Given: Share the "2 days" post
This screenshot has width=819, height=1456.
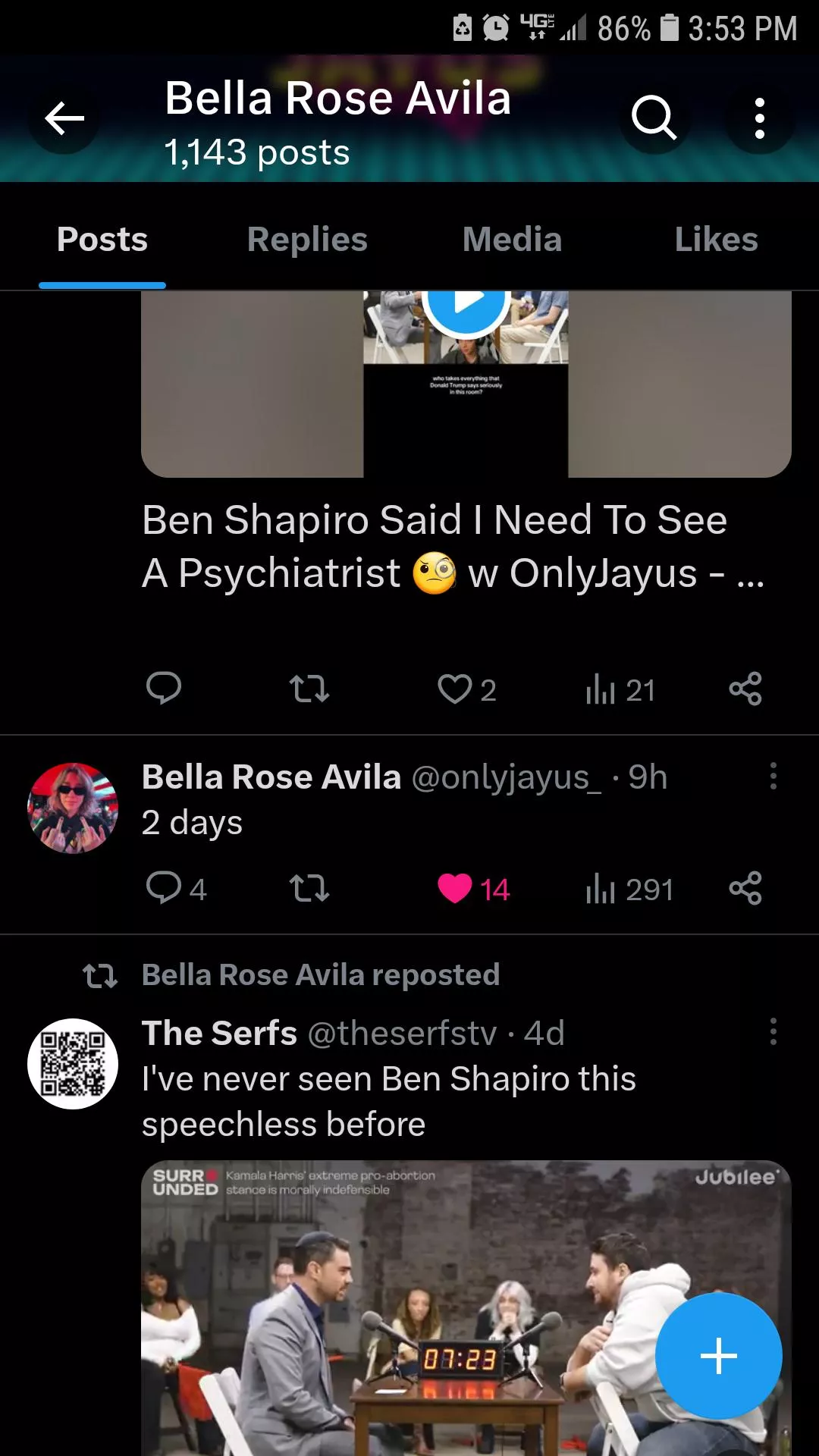Looking at the screenshot, I should [745, 888].
